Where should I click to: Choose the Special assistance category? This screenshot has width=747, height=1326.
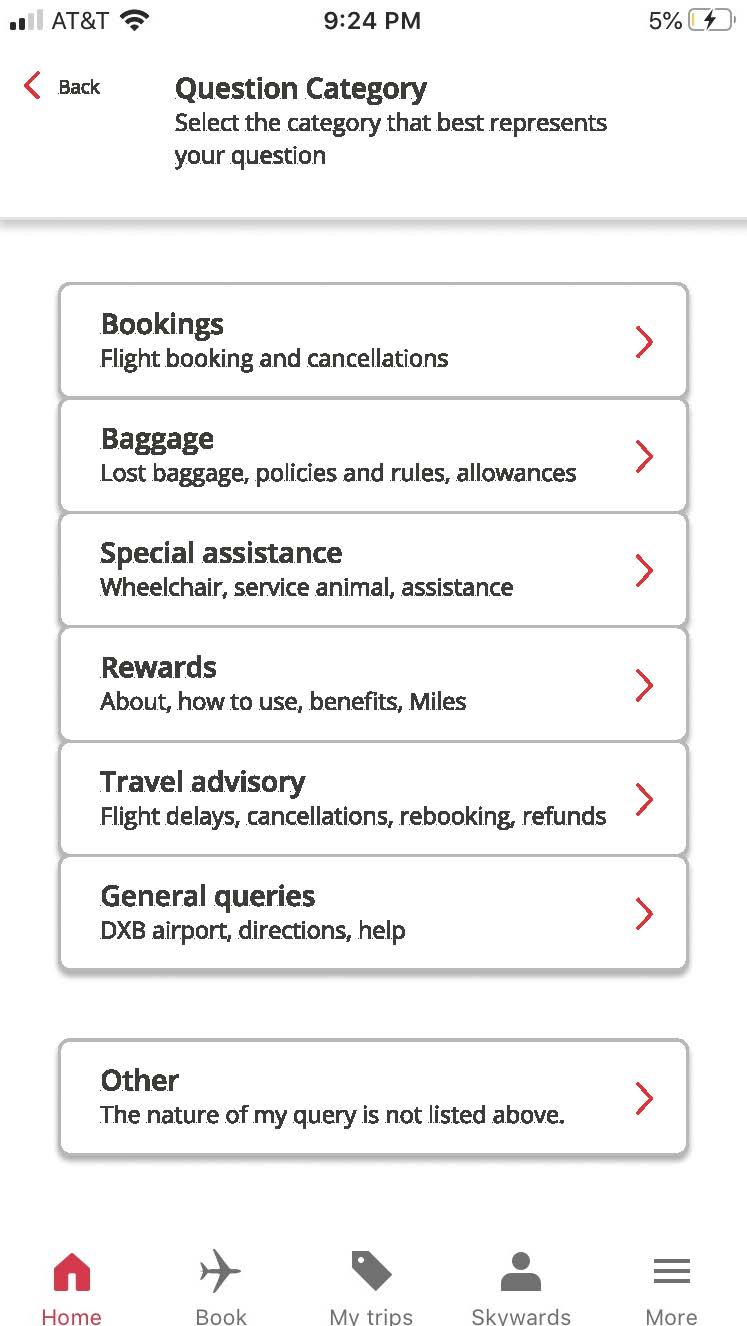coord(373,569)
